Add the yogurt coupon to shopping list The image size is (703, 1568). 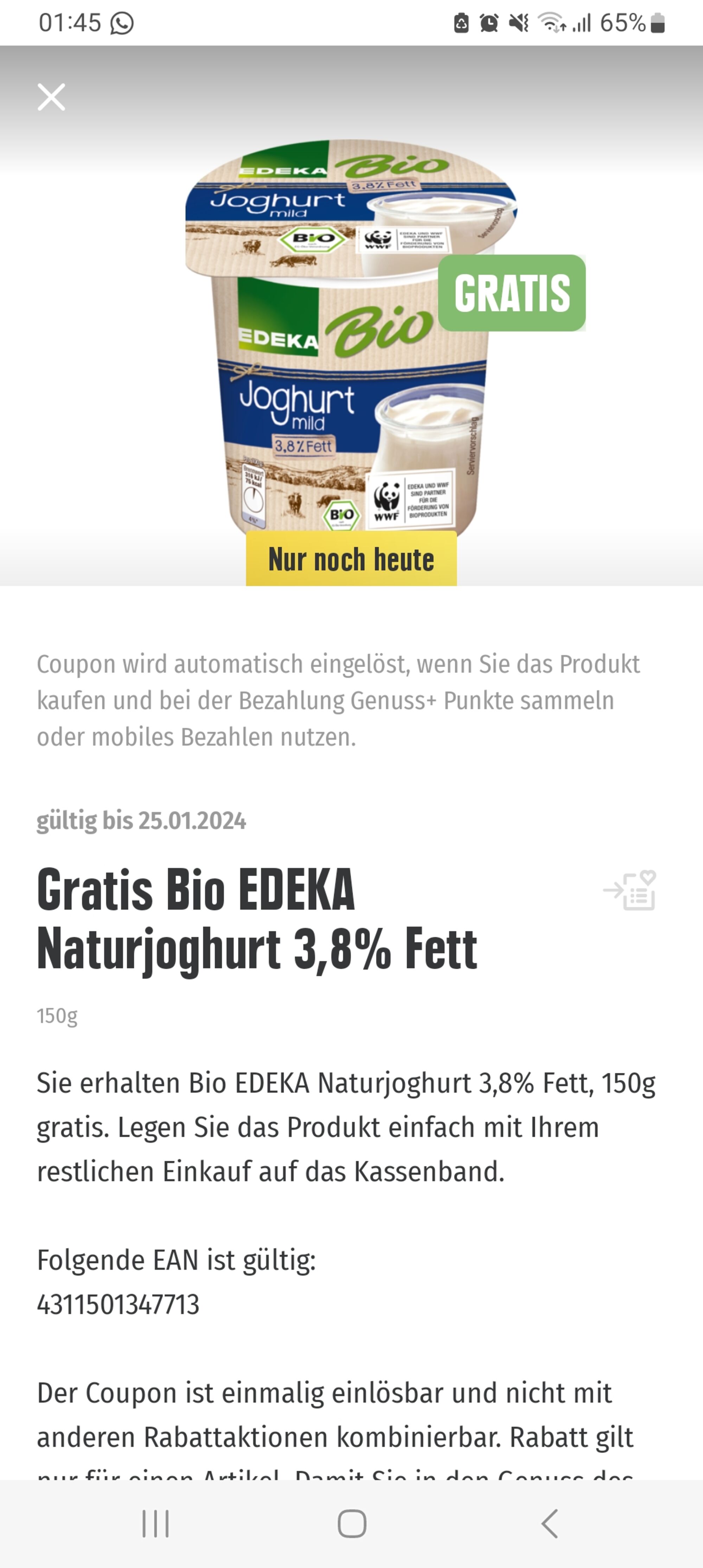630,890
